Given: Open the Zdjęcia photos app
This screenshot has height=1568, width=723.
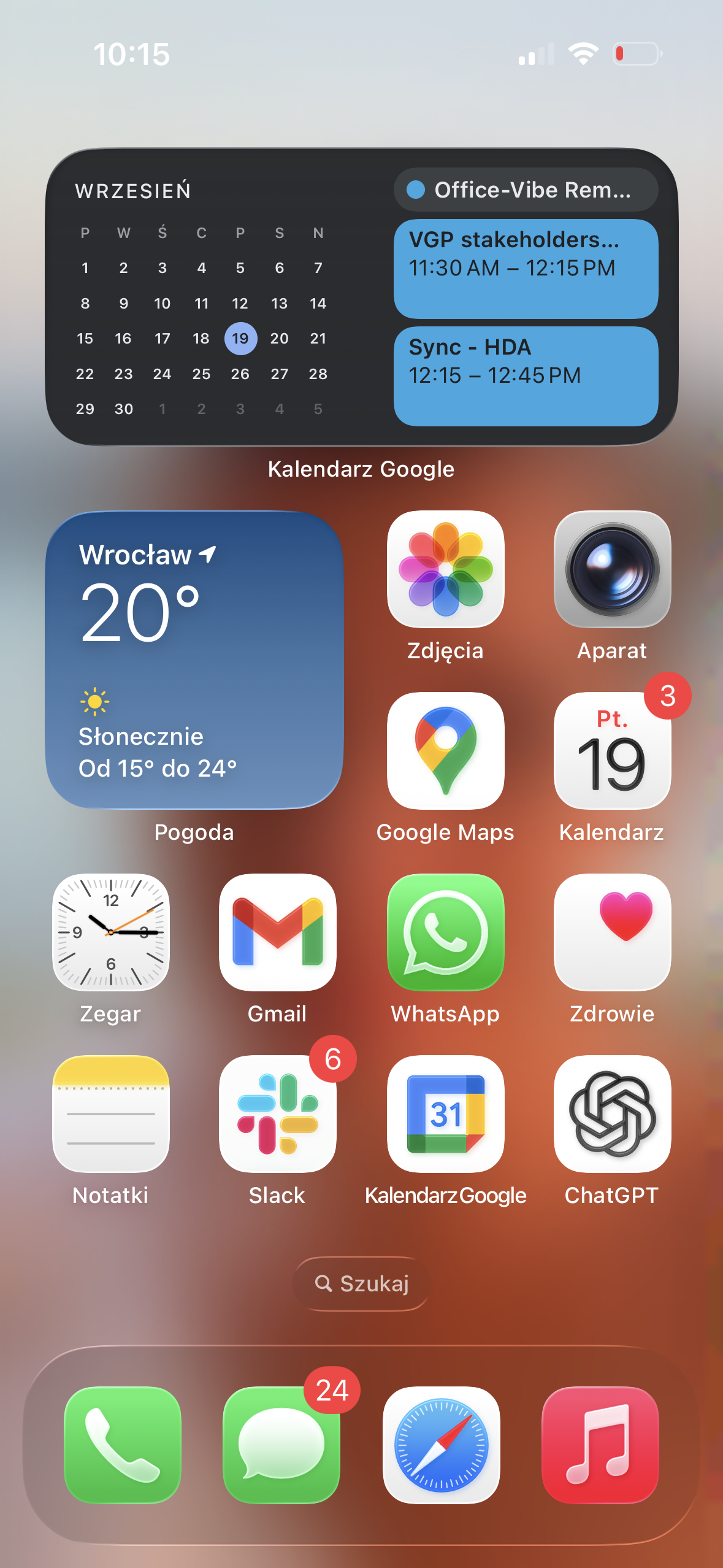Looking at the screenshot, I should [x=446, y=569].
